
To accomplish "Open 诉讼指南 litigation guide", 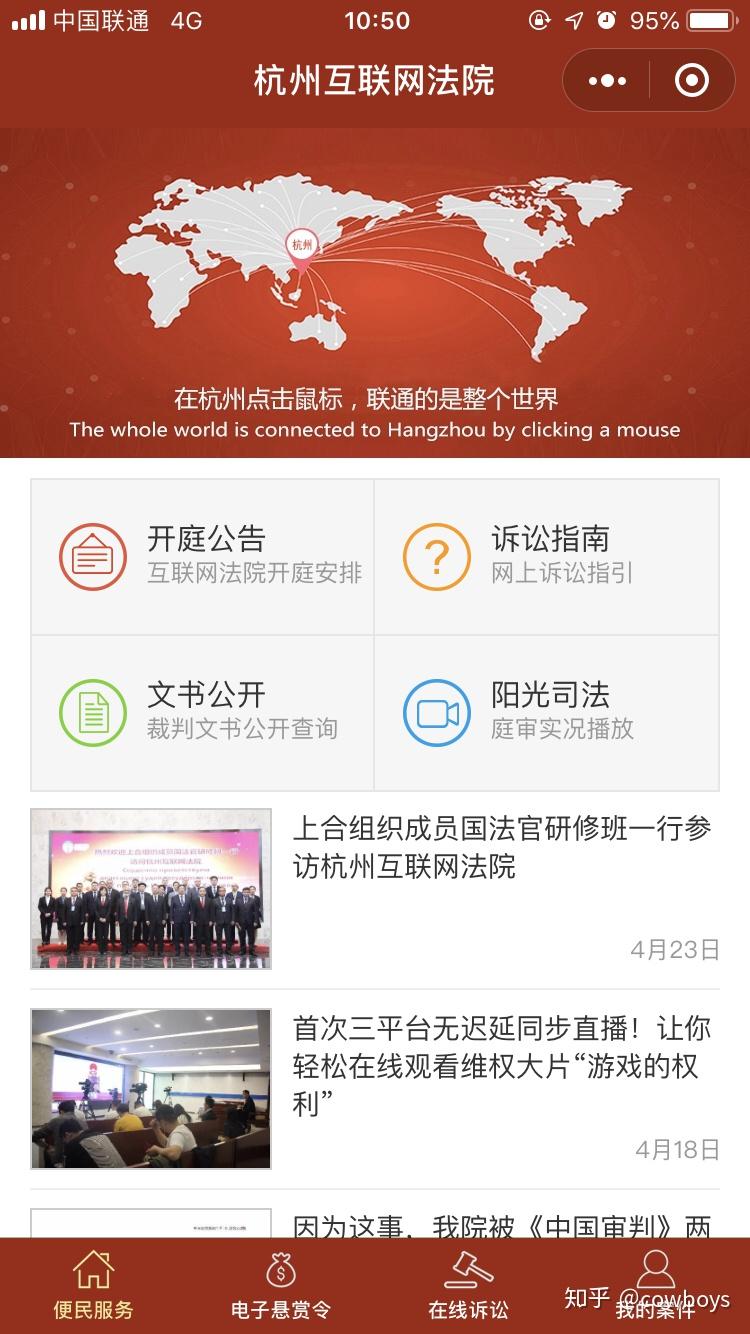I will tap(547, 557).
